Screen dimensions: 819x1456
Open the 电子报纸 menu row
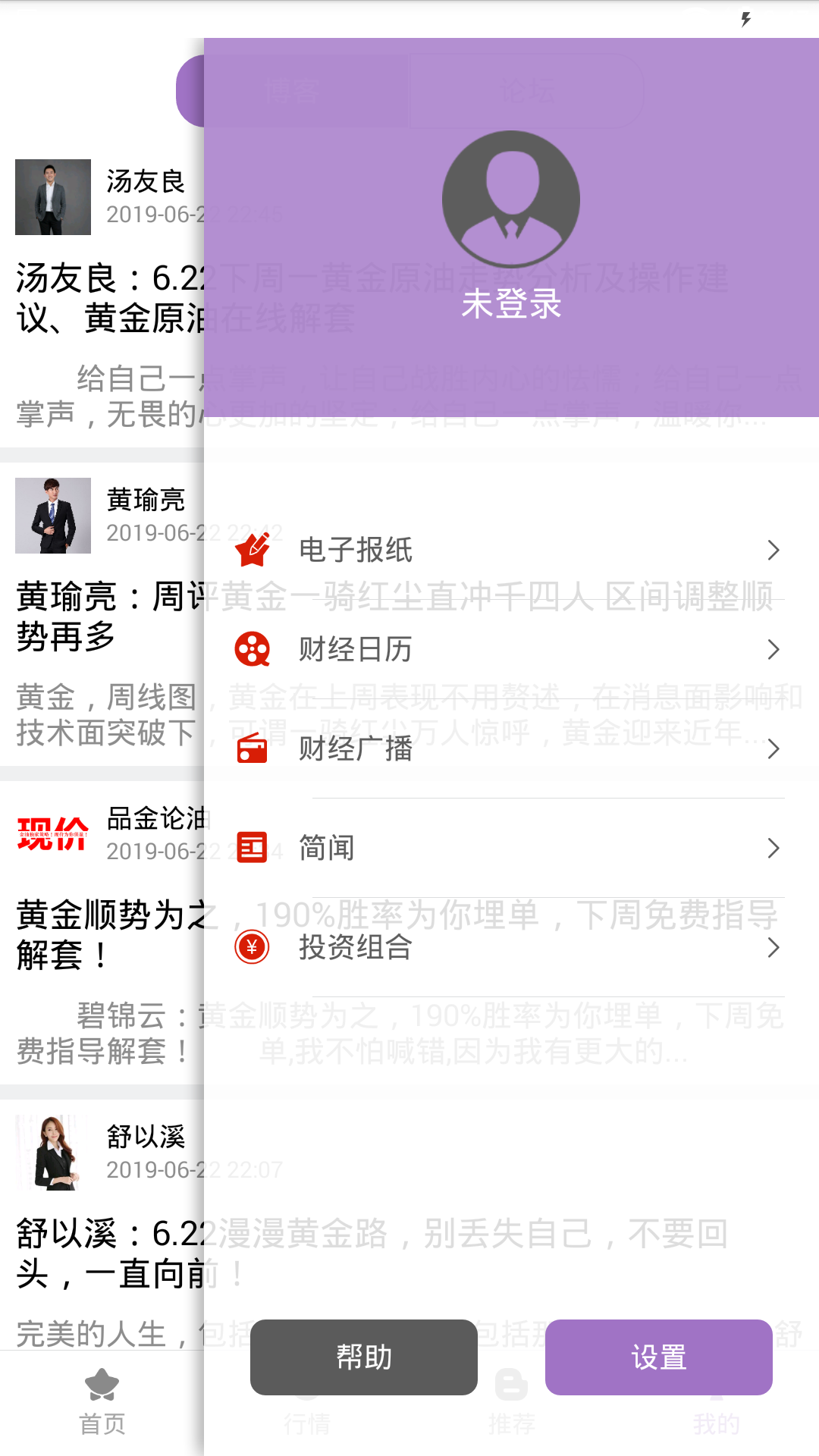coord(508,550)
